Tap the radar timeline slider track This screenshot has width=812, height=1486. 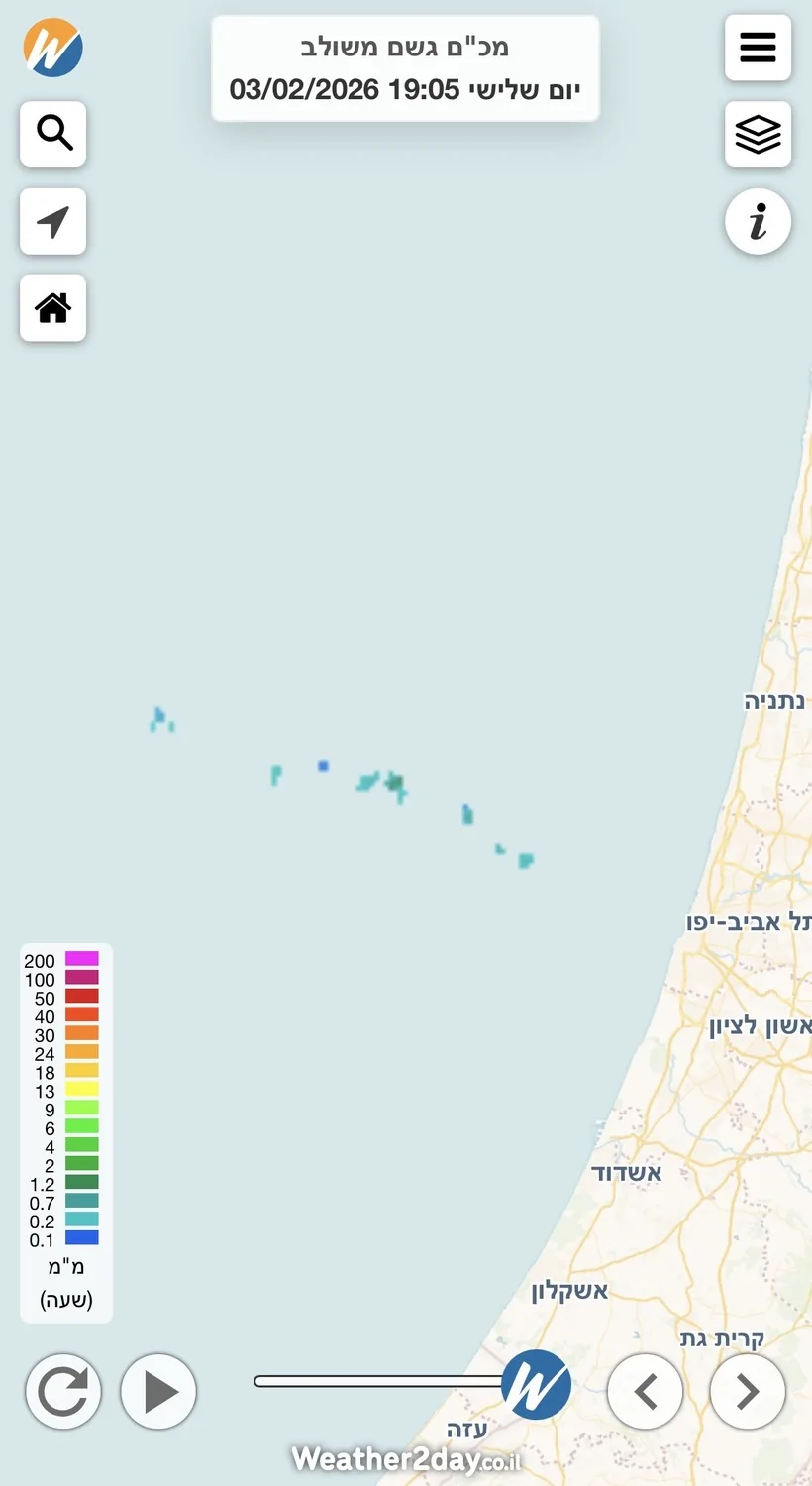376,1381
